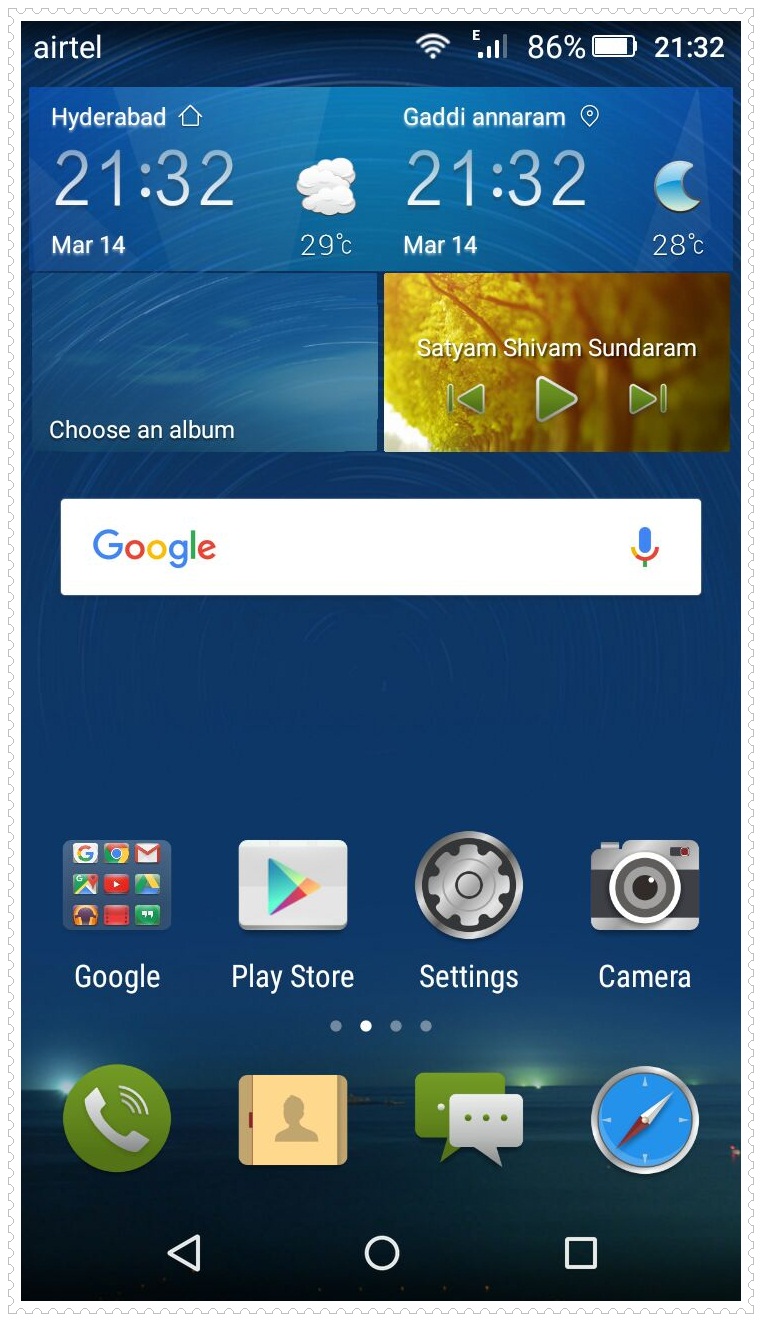Screen dimensions: 762x1322
Task: Go to the previous track
Action: click(466, 400)
